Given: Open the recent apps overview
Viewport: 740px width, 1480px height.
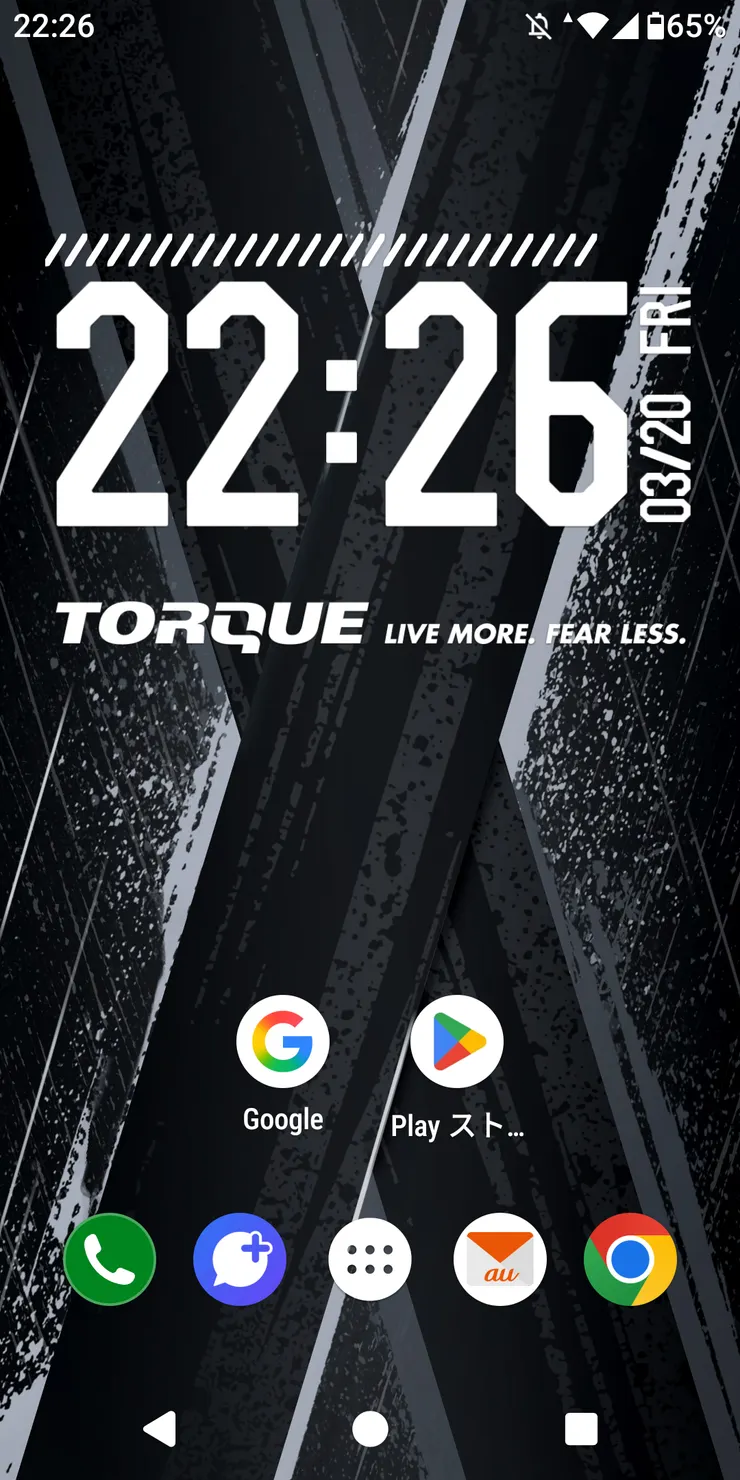Looking at the screenshot, I should 580,1429.
